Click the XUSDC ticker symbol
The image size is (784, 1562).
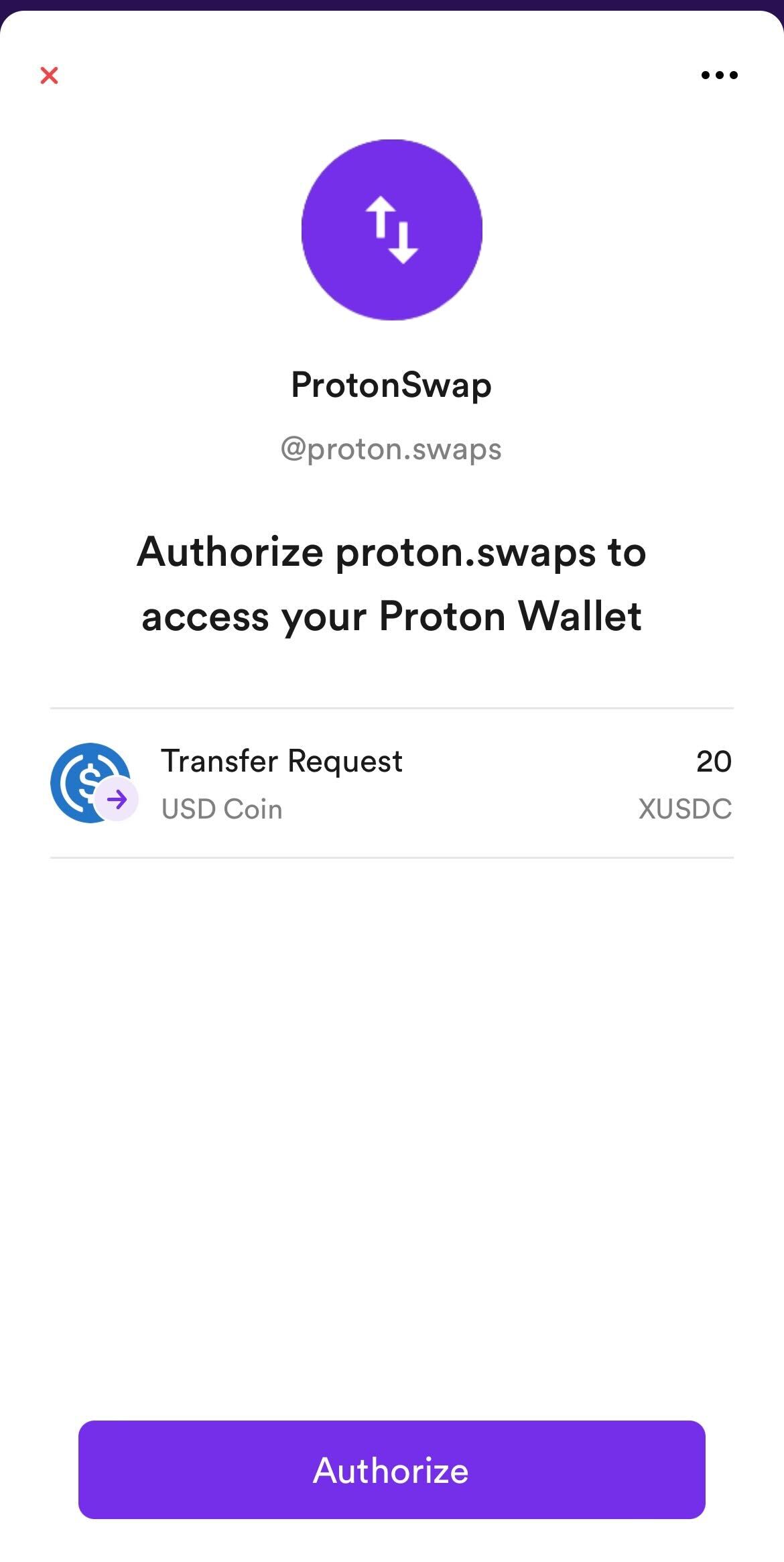point(685,808)
